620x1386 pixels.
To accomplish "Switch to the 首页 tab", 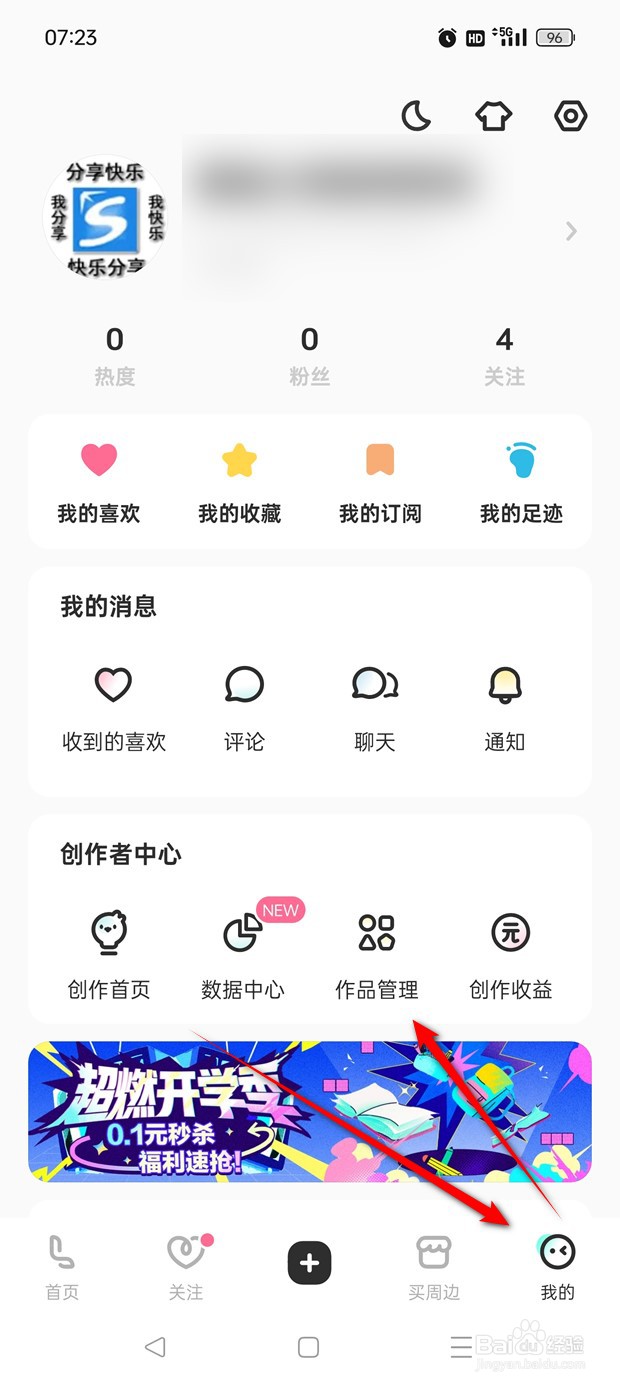I will pyautogui.click(x=62, y=1265).
